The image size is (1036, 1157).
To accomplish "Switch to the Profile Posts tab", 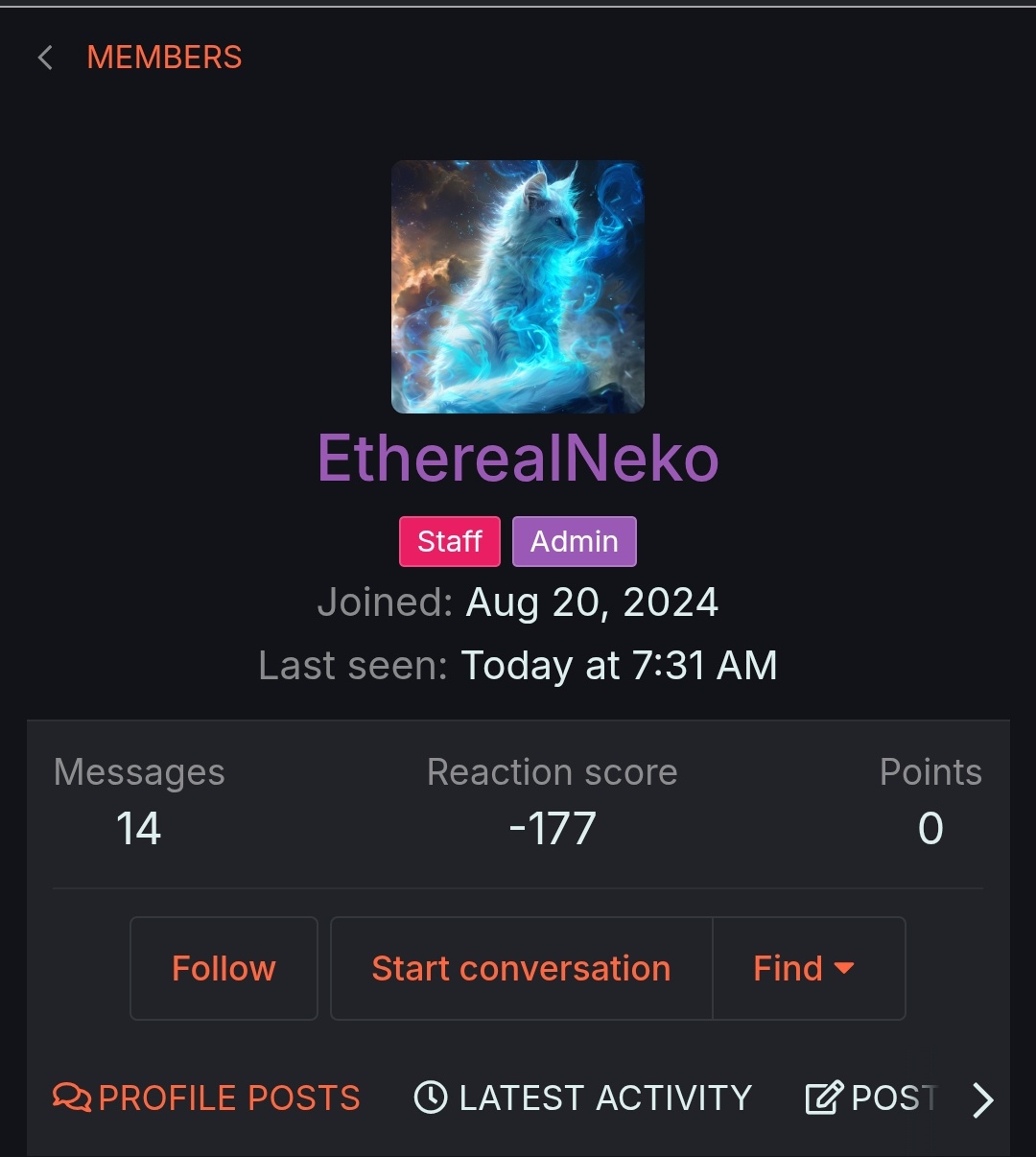I will [x=207, y=1098].
